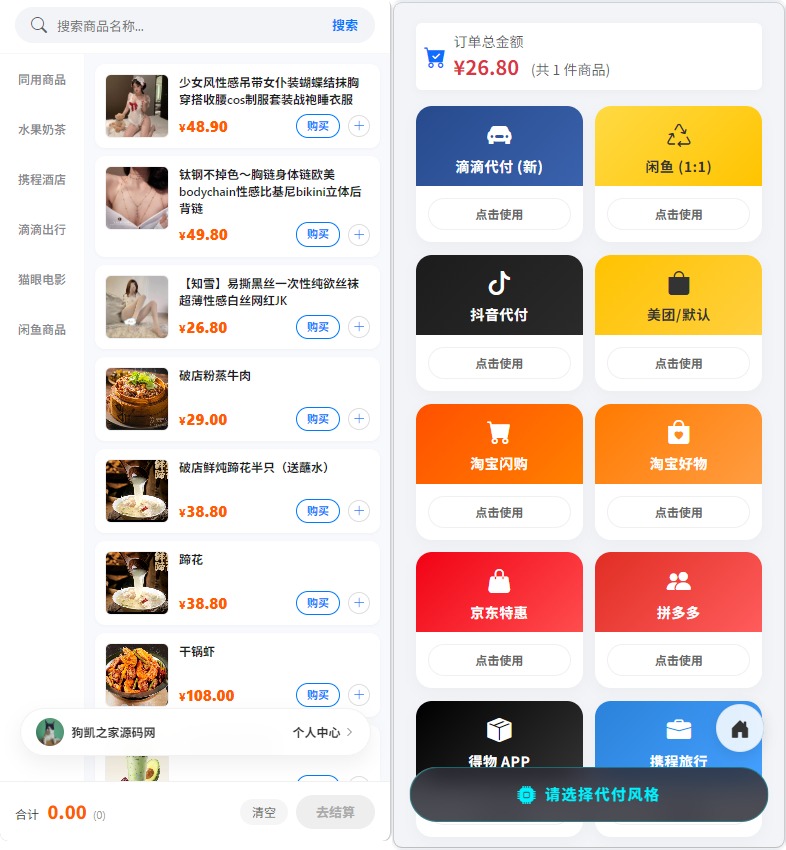The image size is (786, 850).
Task: Tap the 搜索 button
Action: pos(345,26)
